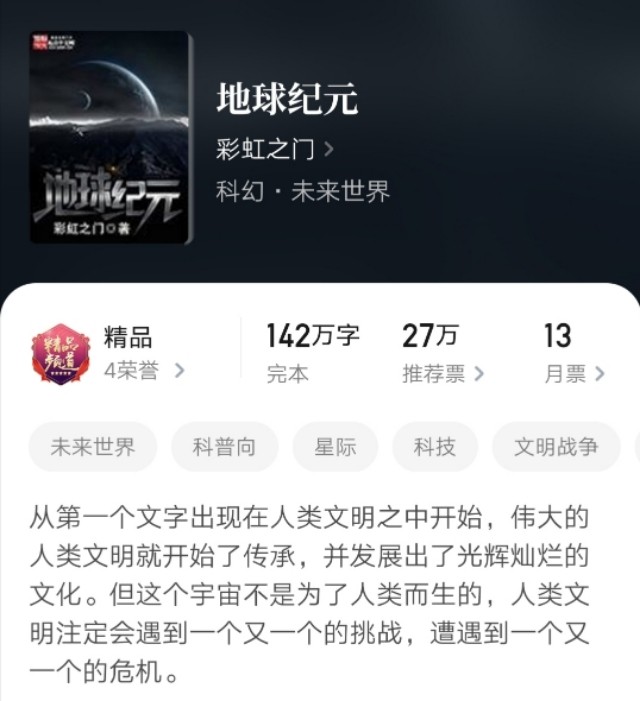Screen dimensions: 640x701
Task: Open the 科幻·未来世界 category
Action: 303,191
